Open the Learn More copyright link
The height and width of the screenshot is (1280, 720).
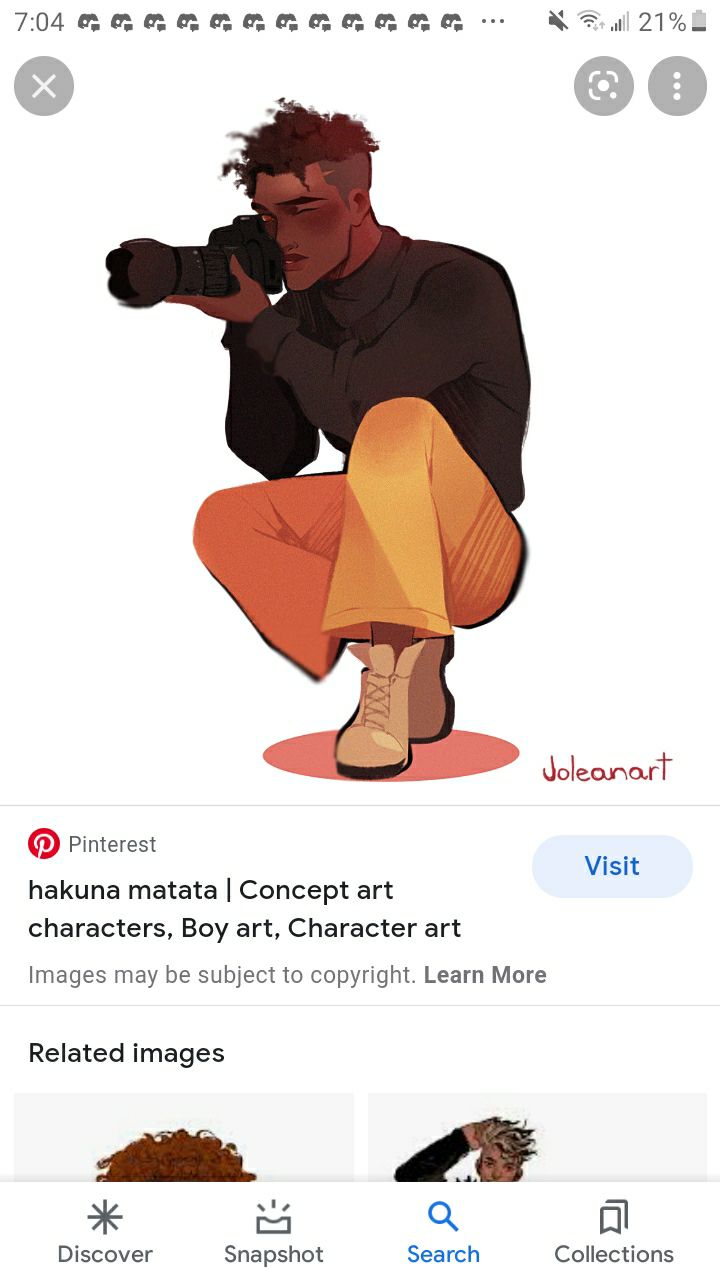coord(485,975)
